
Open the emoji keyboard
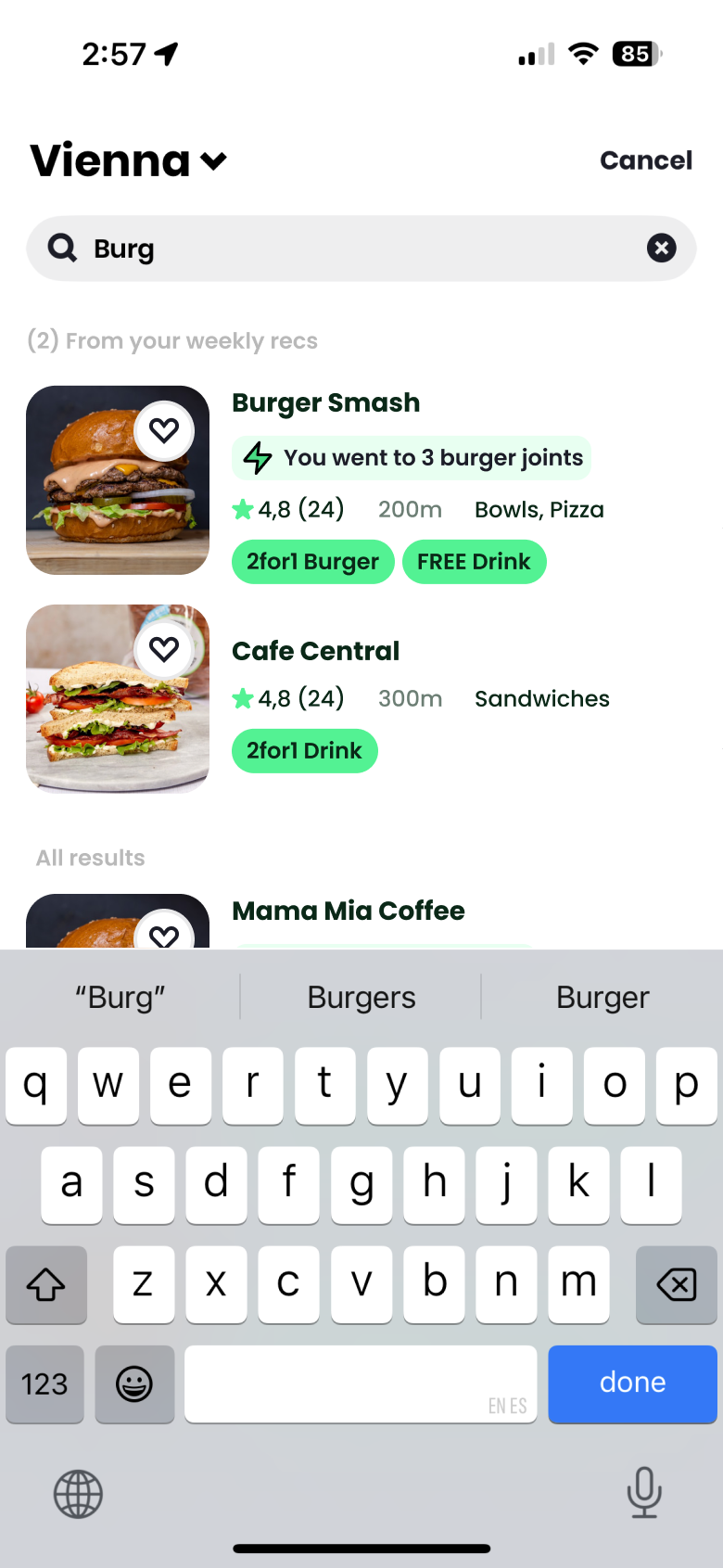click(x=134, y=1384)
